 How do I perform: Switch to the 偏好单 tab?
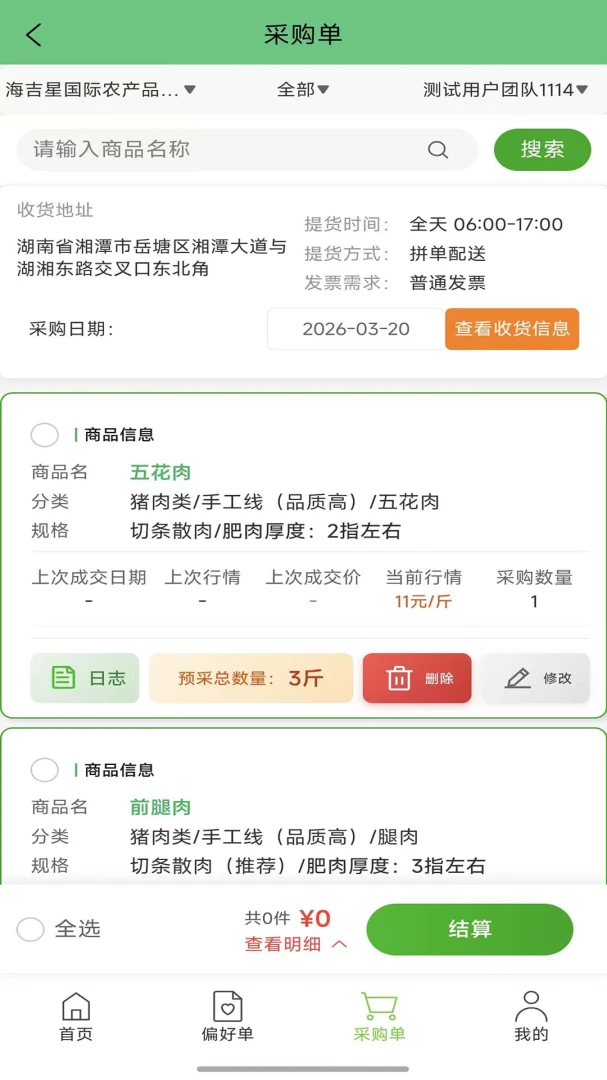[x=227, y=1017]
